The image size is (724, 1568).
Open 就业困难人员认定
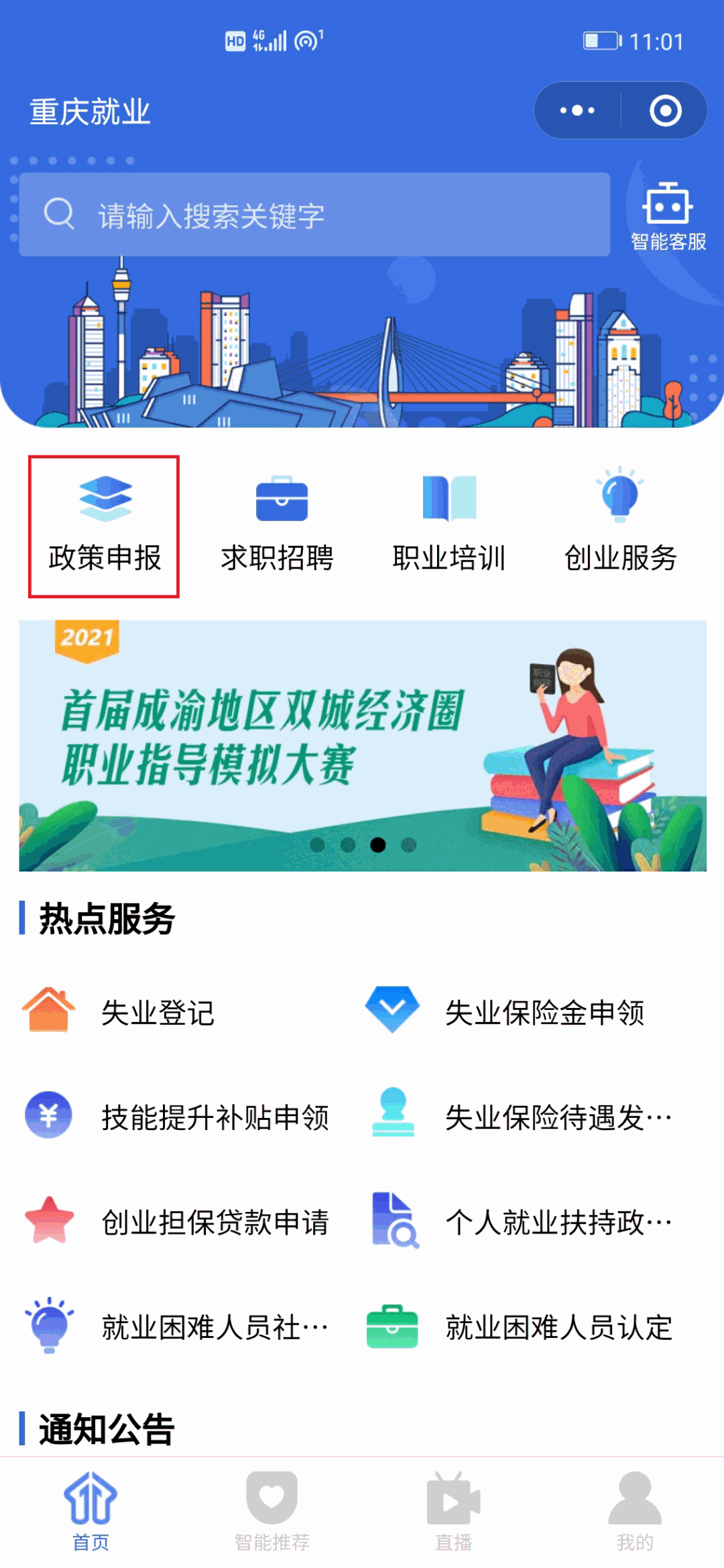[558, 1327]
